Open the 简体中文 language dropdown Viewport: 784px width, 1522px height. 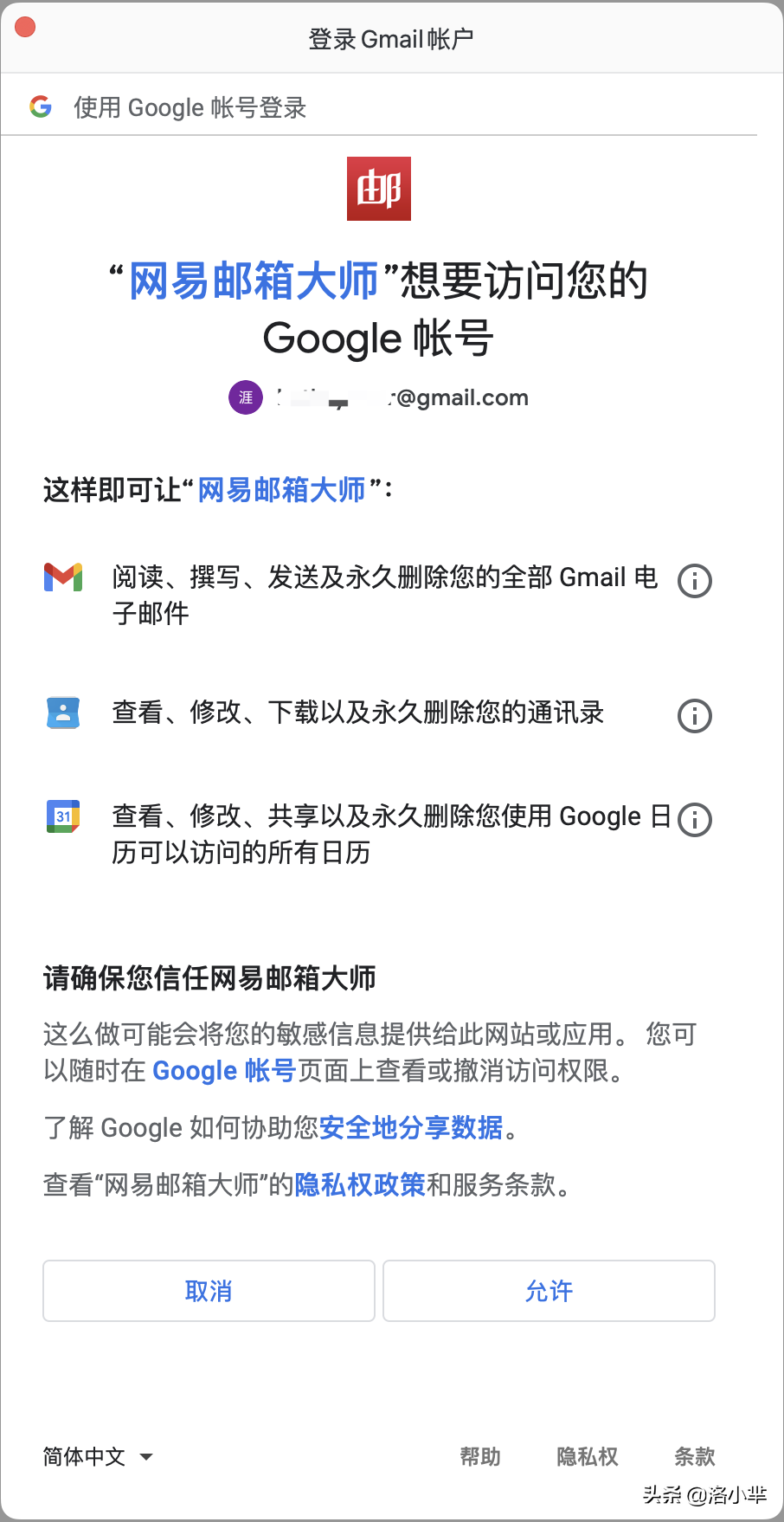(x=83, y=1456)
